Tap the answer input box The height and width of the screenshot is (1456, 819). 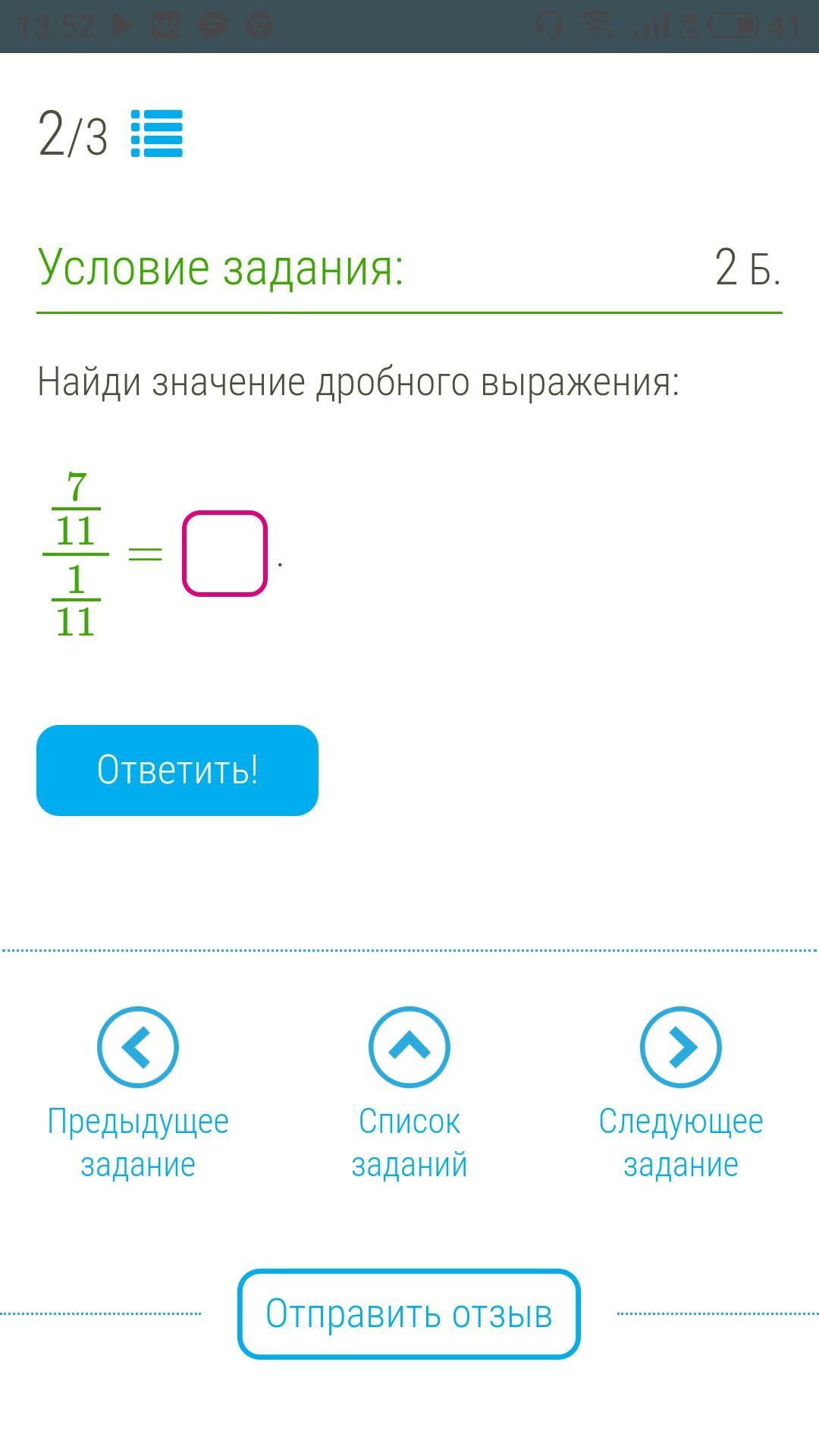[224, 554]
